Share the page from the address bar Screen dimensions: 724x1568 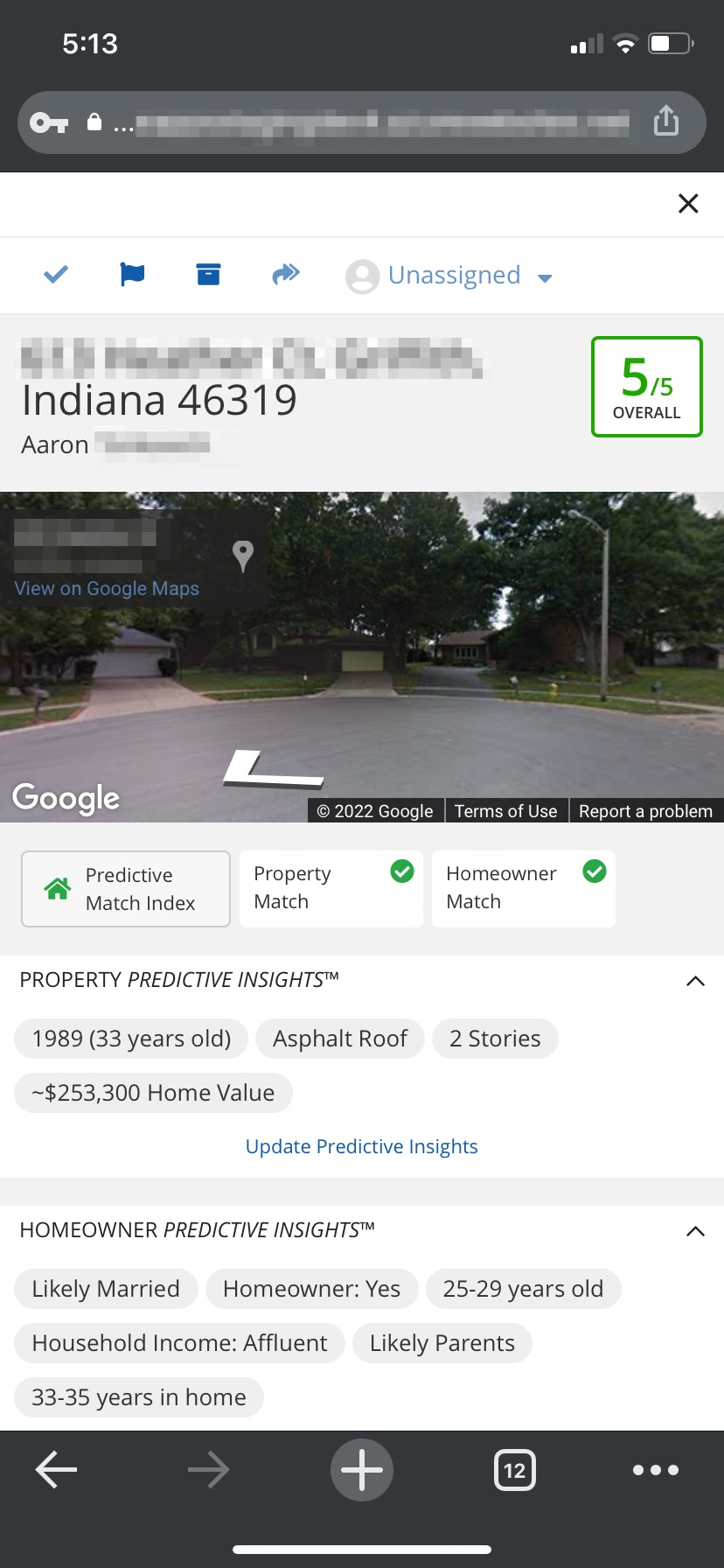[x=666, y=122]
